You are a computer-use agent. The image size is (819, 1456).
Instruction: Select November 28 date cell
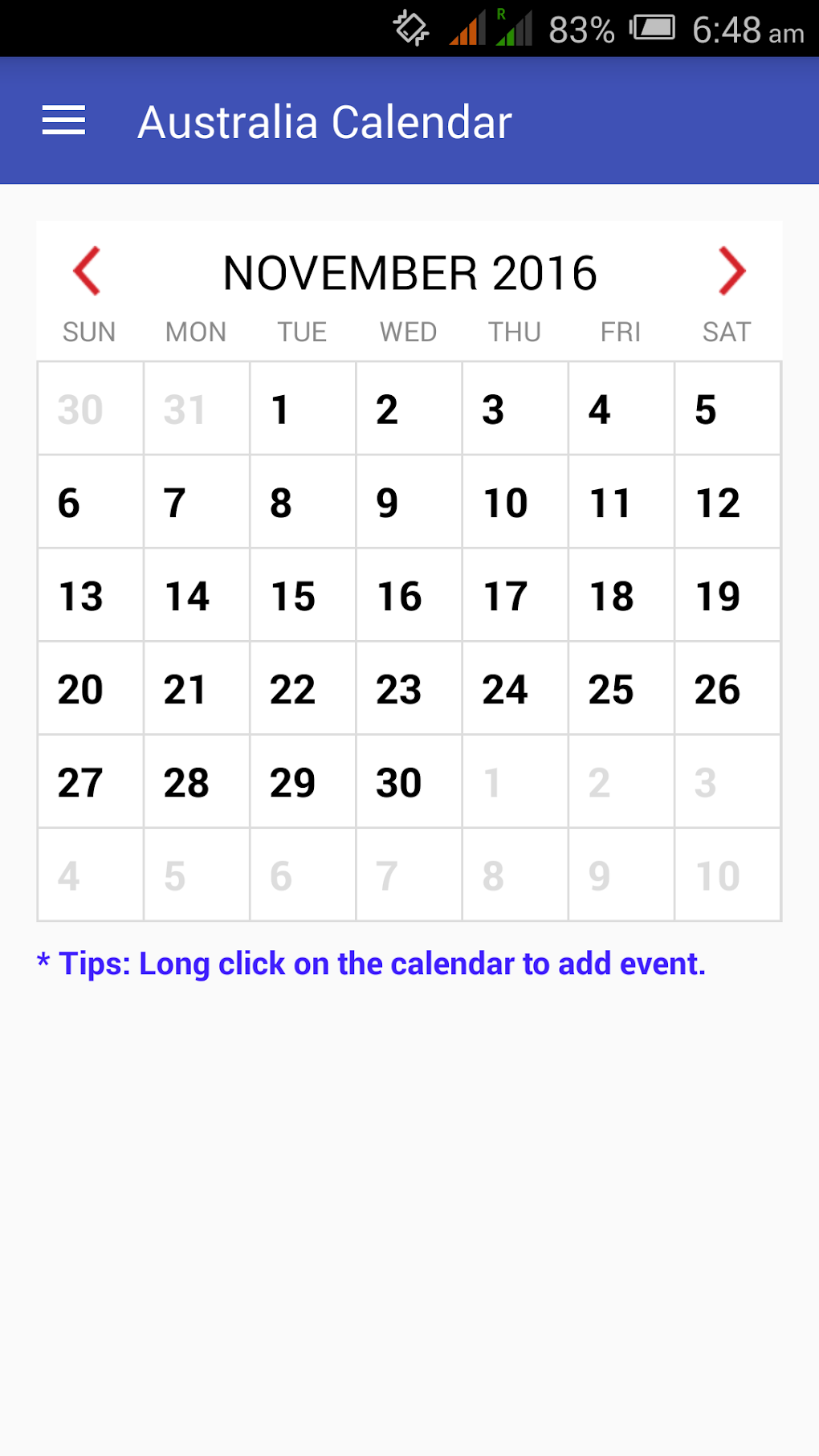tap(197, 781)
